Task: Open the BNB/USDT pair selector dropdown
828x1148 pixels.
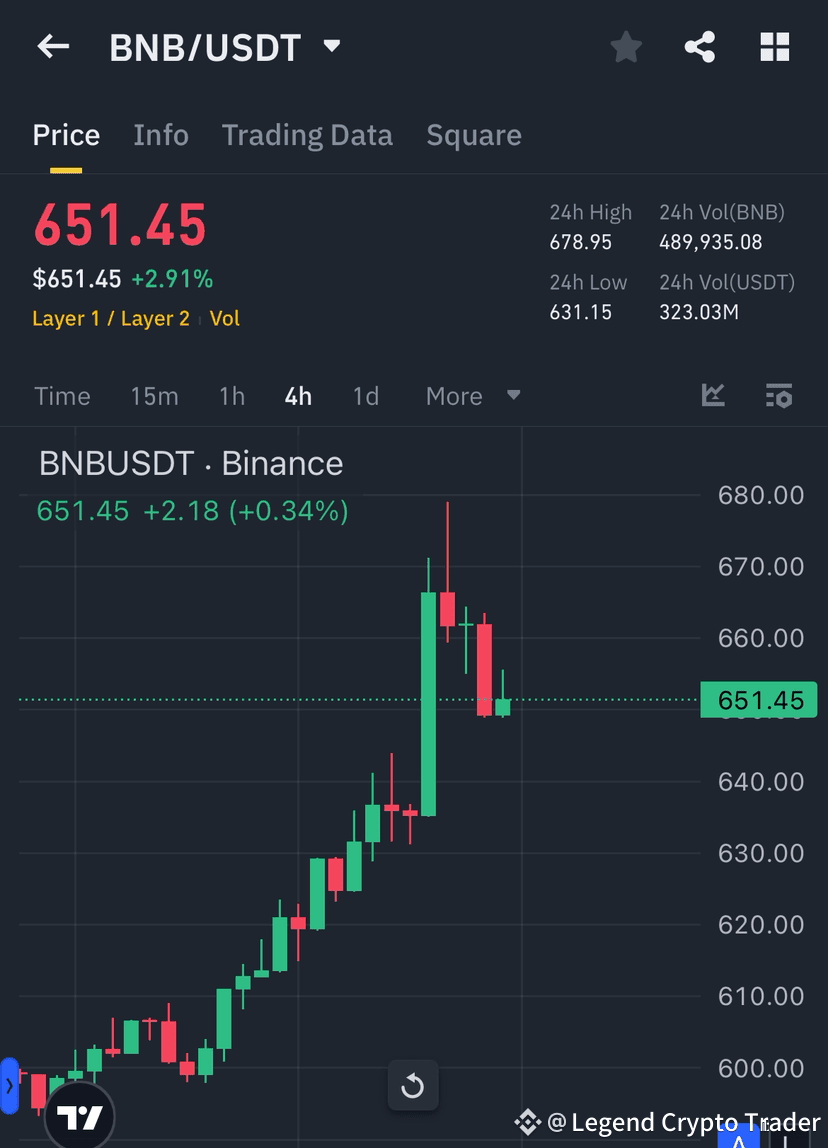Action: [203, 46]
